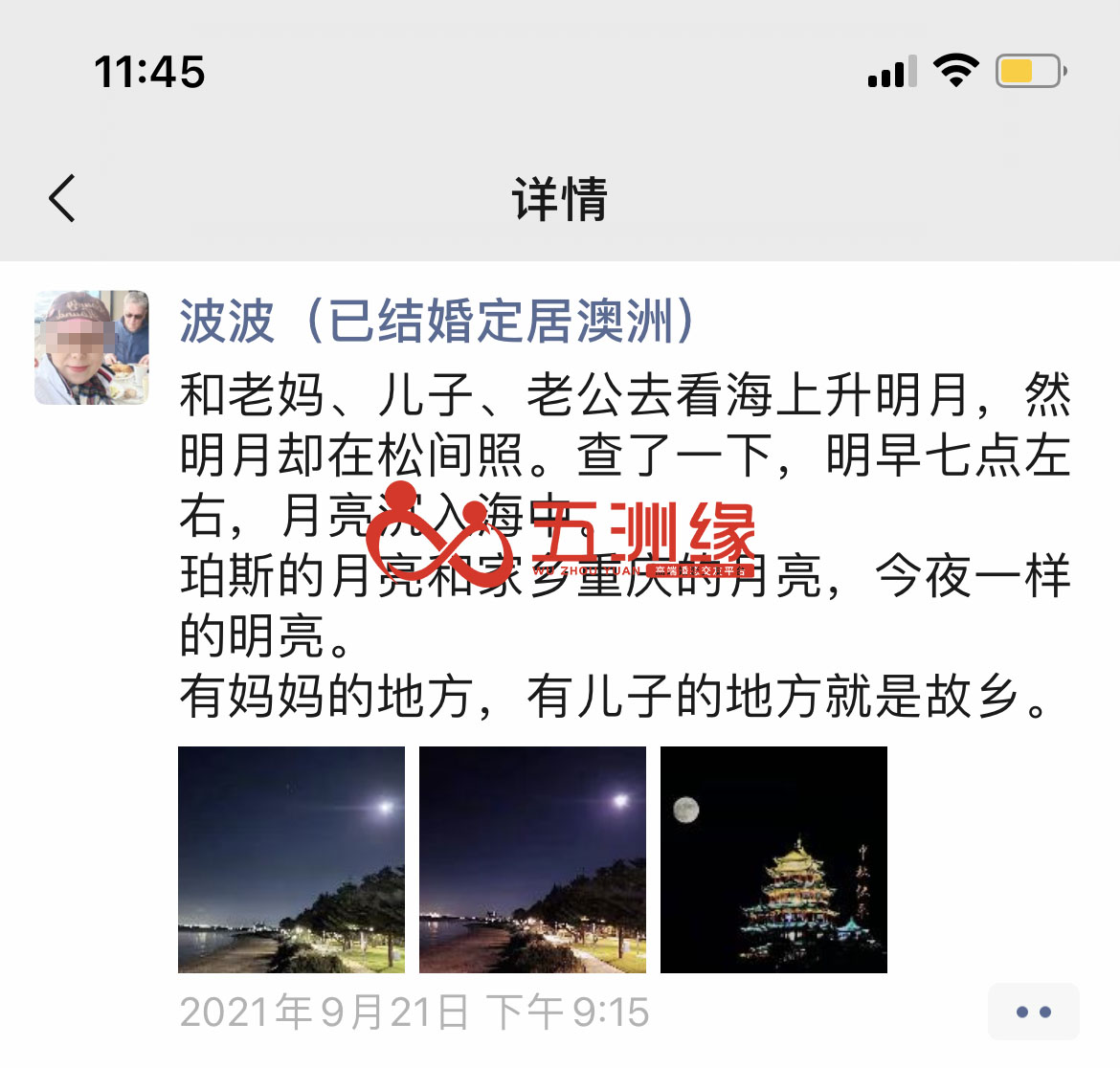Open 波波's profile avatar
The width and height of the screenshot is (1120, 1068).
tap(92, 347)
